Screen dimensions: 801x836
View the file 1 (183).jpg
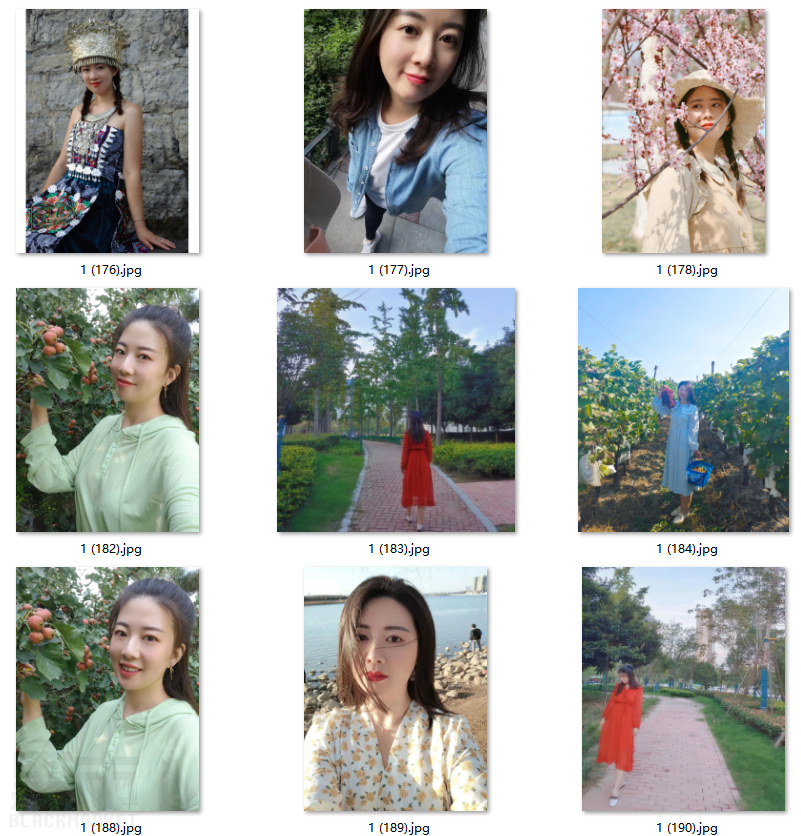pos(396,410)
